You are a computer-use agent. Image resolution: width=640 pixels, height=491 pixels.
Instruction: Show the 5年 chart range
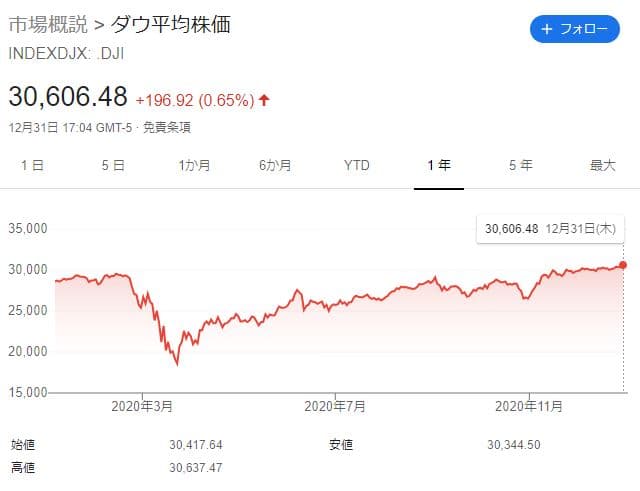pyautogui.click(x=520, y=165)
